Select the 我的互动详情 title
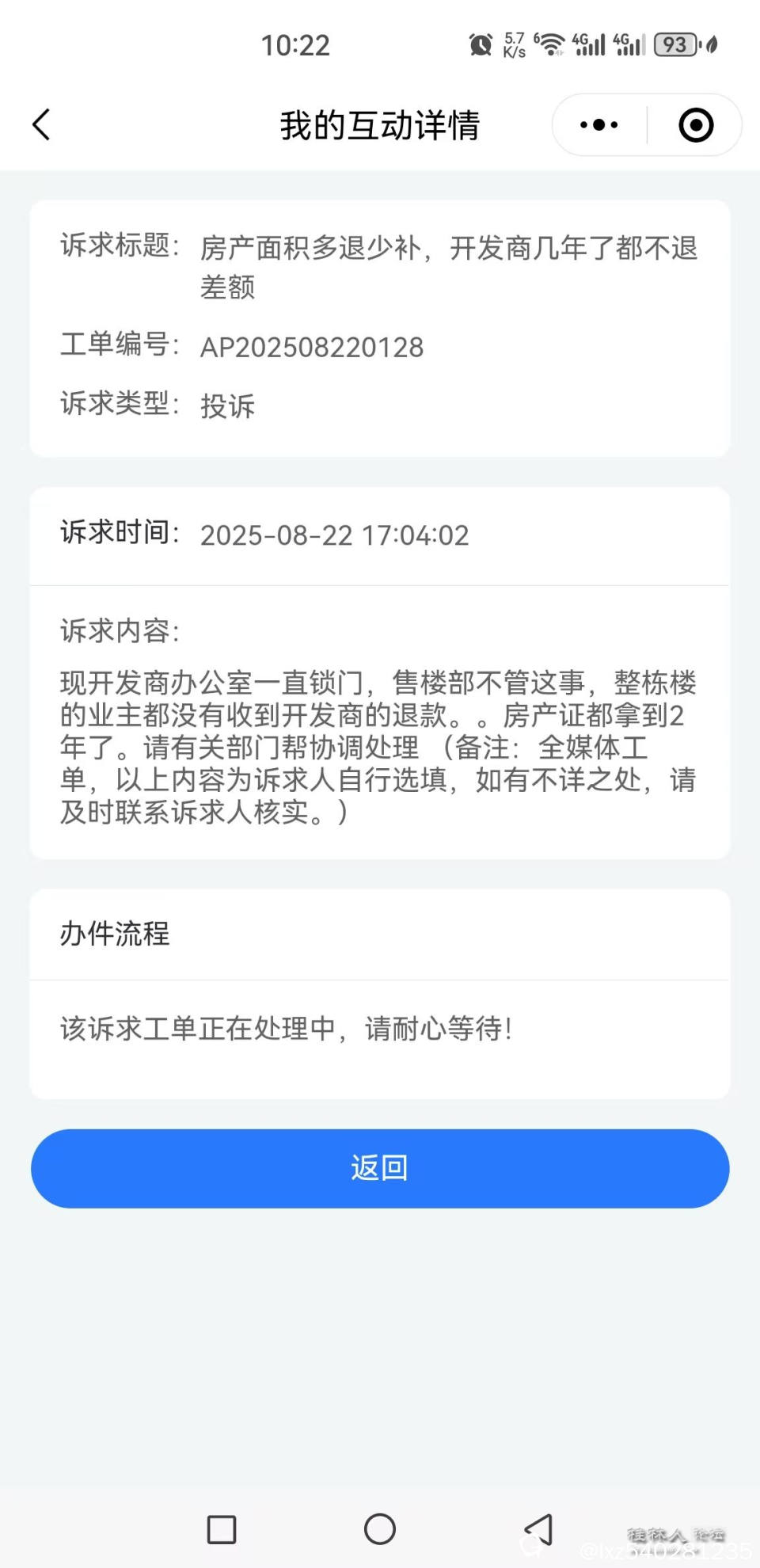 pyautogui.click(x=380, y=125)
